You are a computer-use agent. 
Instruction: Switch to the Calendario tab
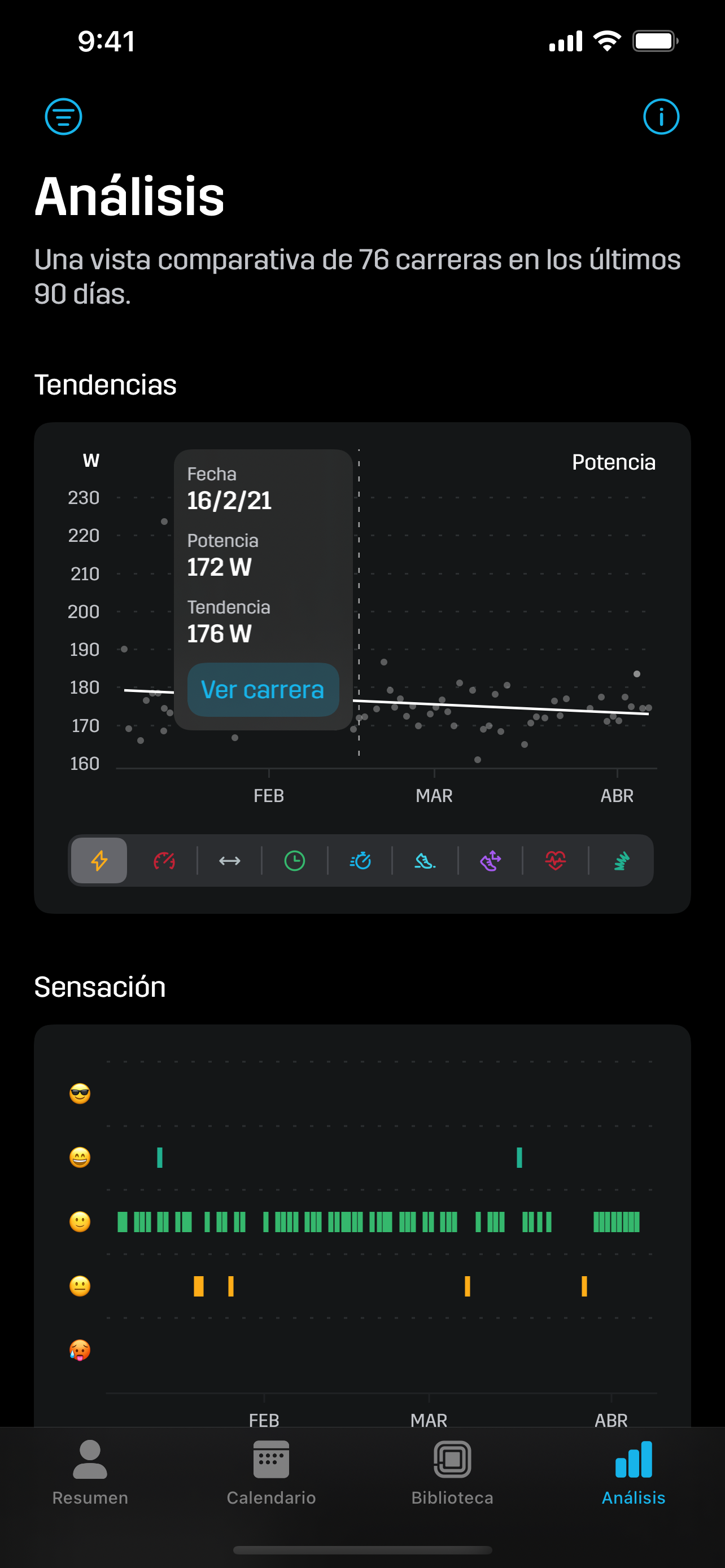[x=272, y=1473]
